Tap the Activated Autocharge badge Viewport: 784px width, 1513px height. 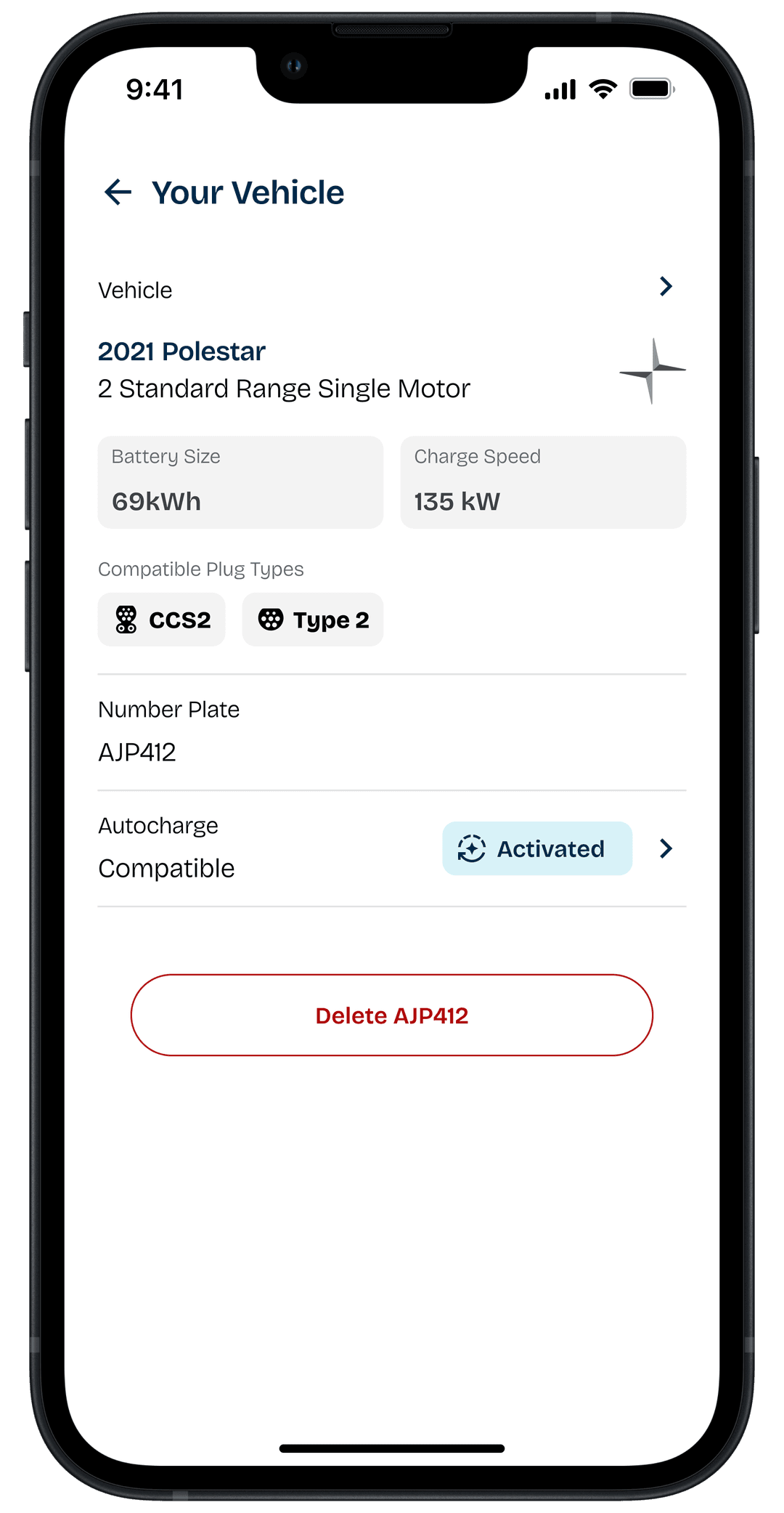pos(536,848)
